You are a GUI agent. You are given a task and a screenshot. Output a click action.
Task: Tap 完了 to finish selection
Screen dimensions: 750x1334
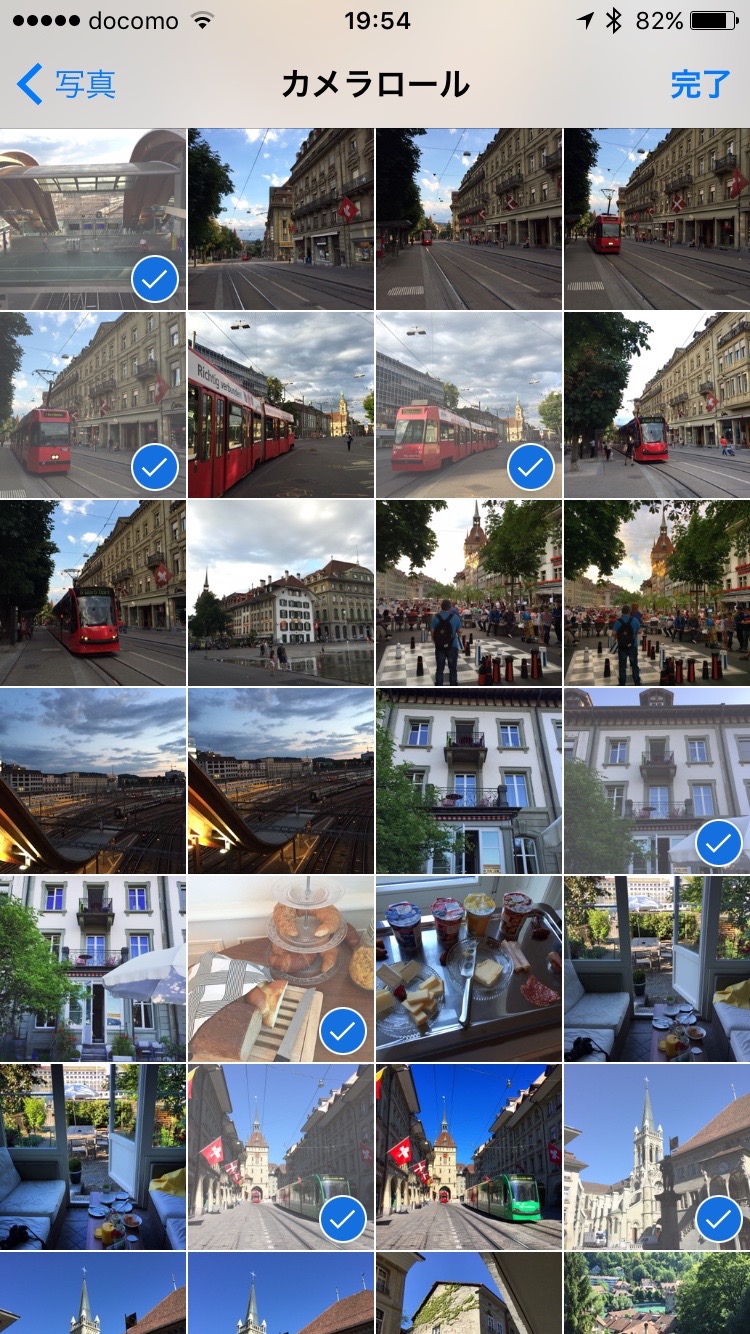700,85
